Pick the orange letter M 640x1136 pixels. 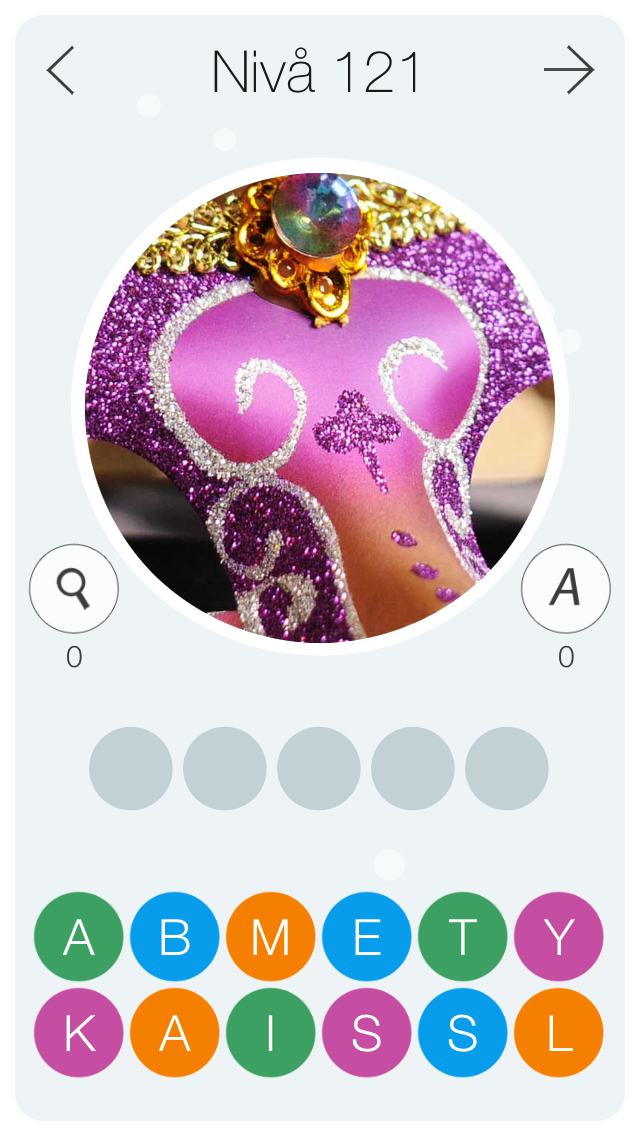[270, 936]
